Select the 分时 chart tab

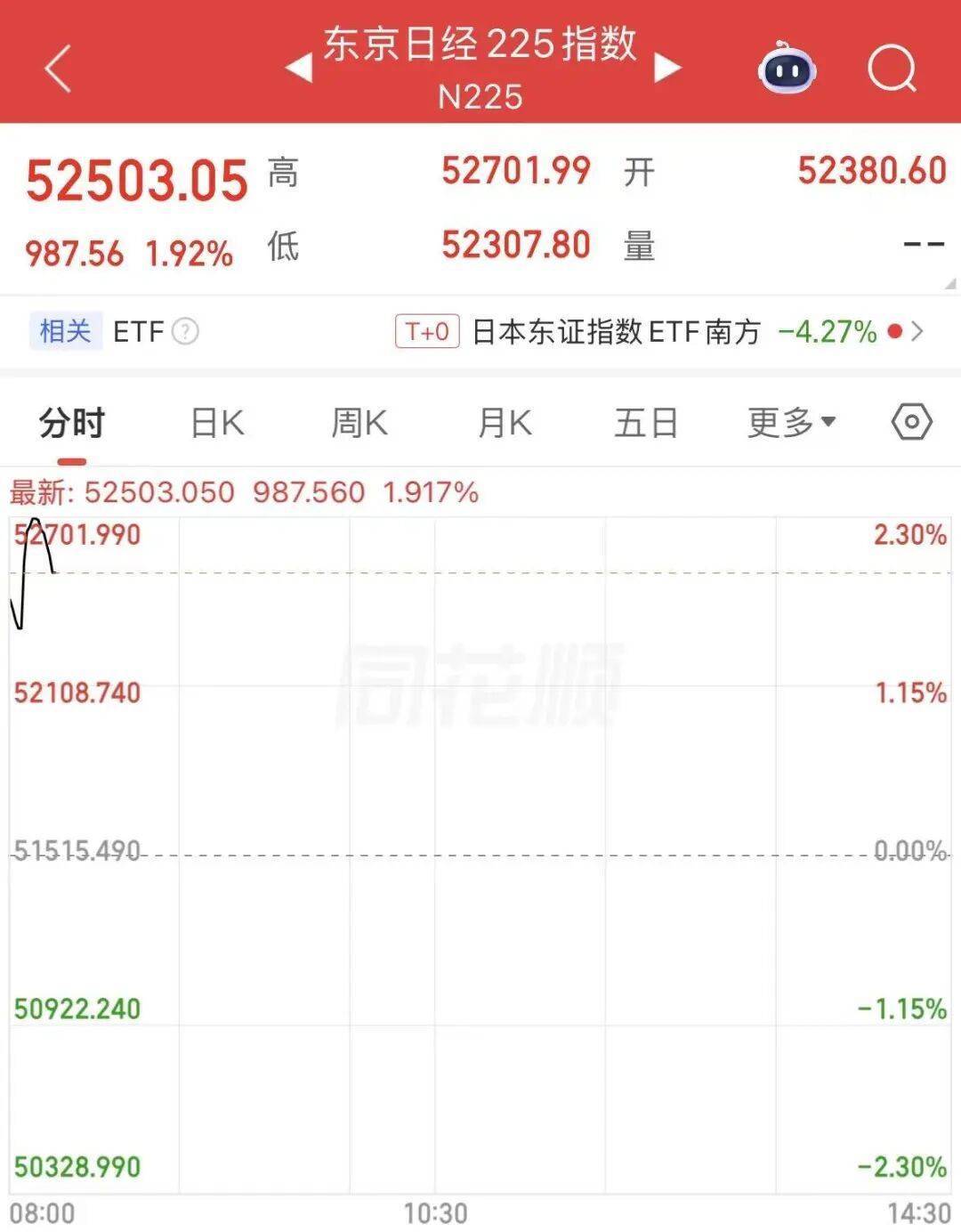[x=72, y=423]
